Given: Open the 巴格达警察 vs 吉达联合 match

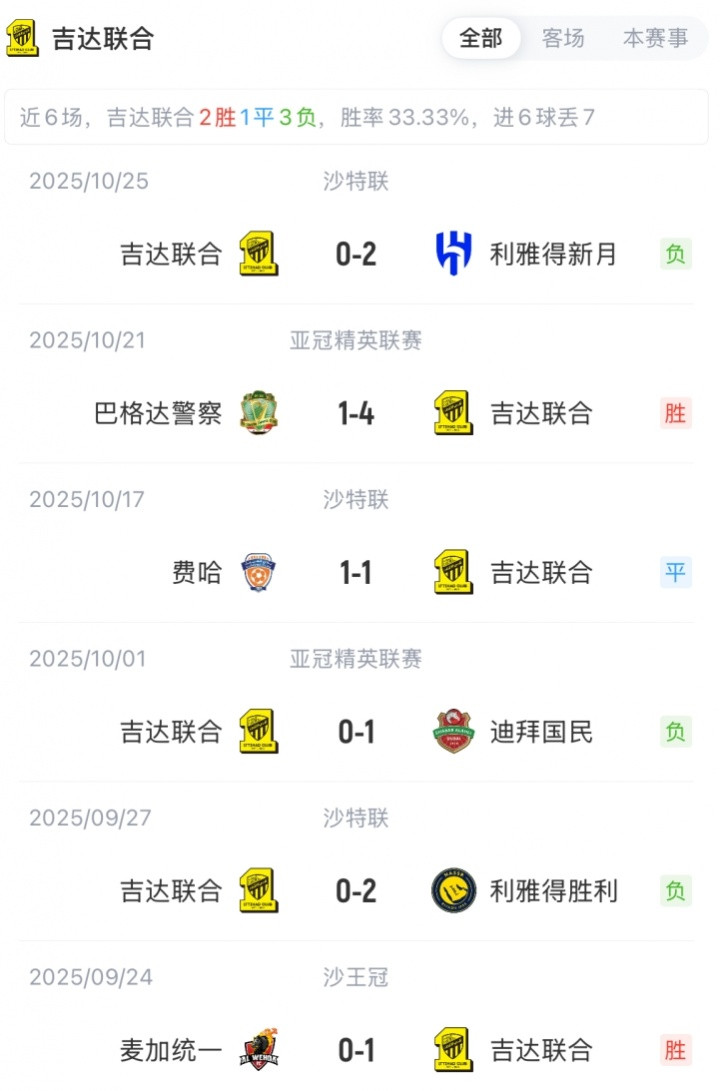Looking at the screenshot, I should pos(356,413).
